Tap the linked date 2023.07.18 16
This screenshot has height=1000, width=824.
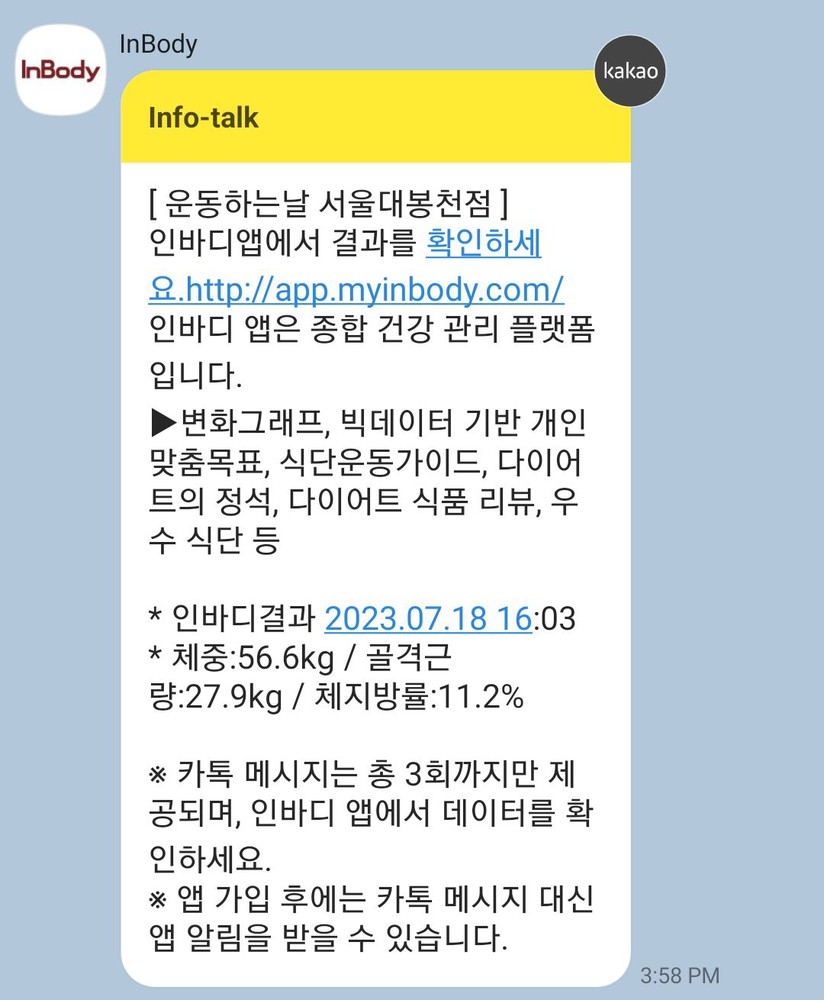(x=428, y=618)
